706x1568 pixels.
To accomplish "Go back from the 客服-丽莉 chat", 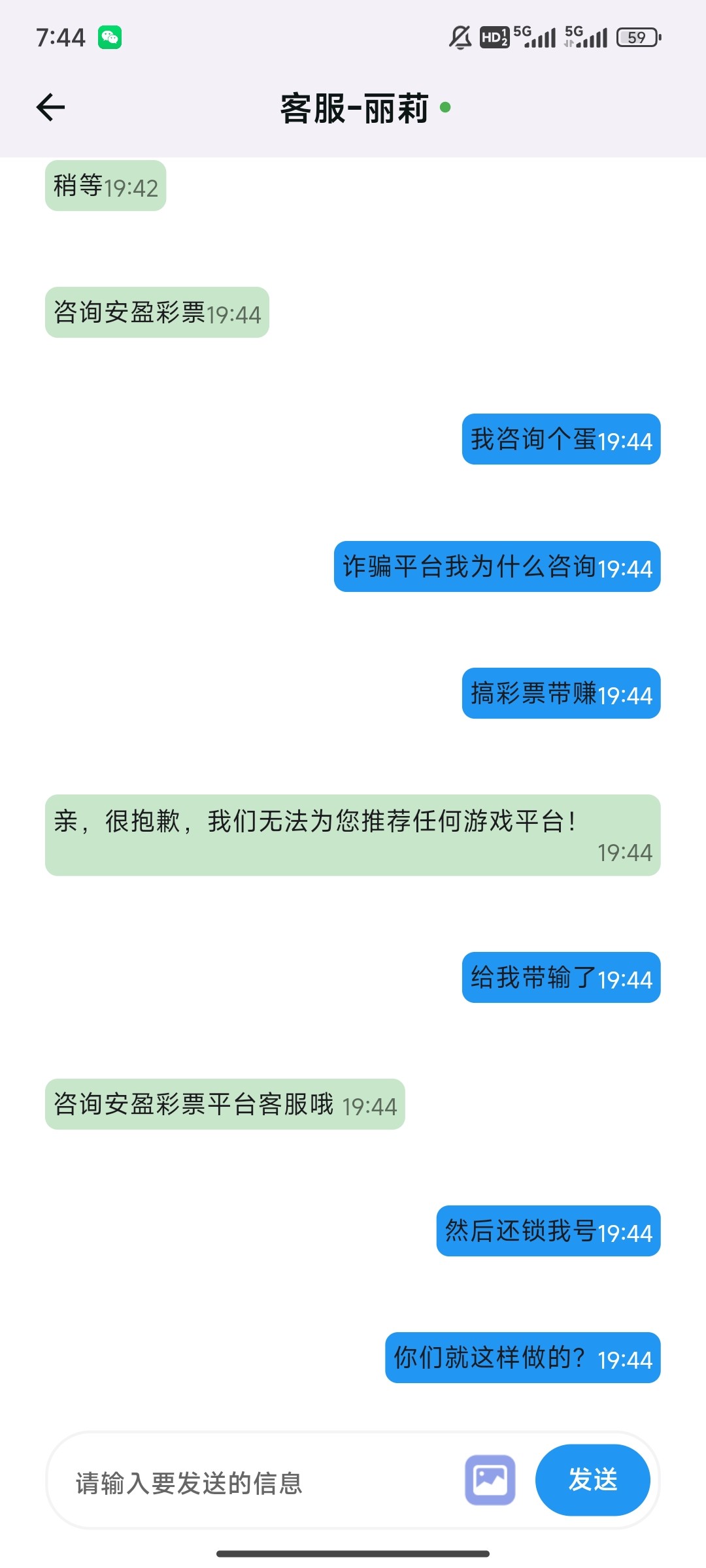I will [50, 108].
